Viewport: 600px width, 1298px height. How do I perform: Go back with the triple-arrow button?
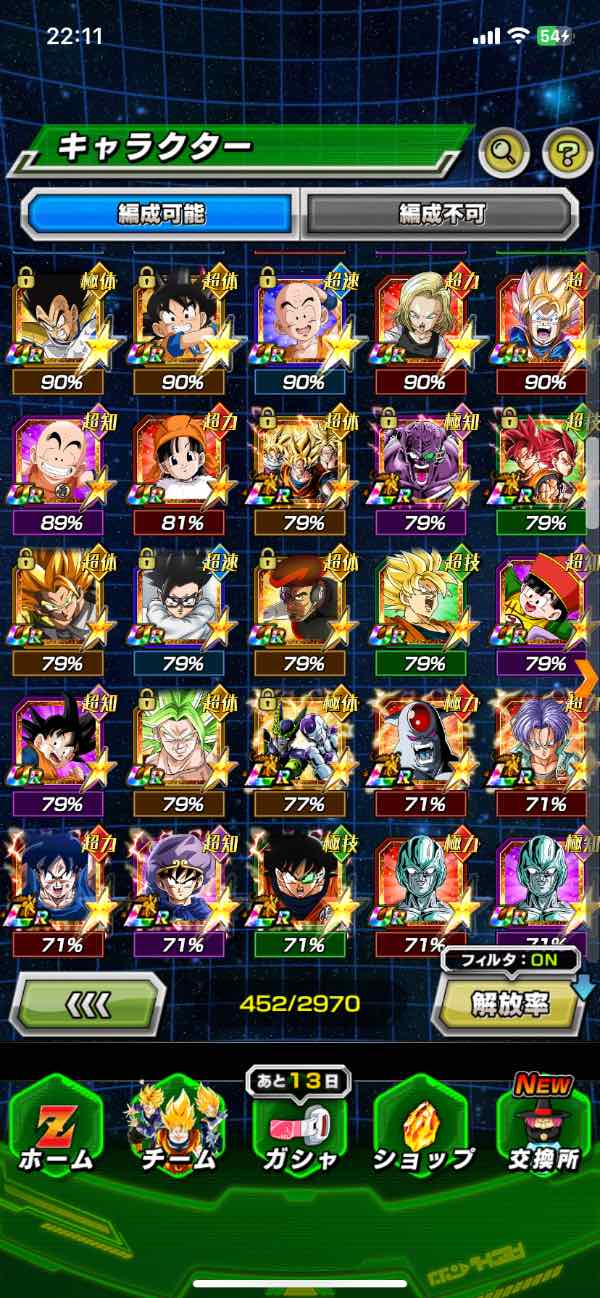click(87, 1003)
